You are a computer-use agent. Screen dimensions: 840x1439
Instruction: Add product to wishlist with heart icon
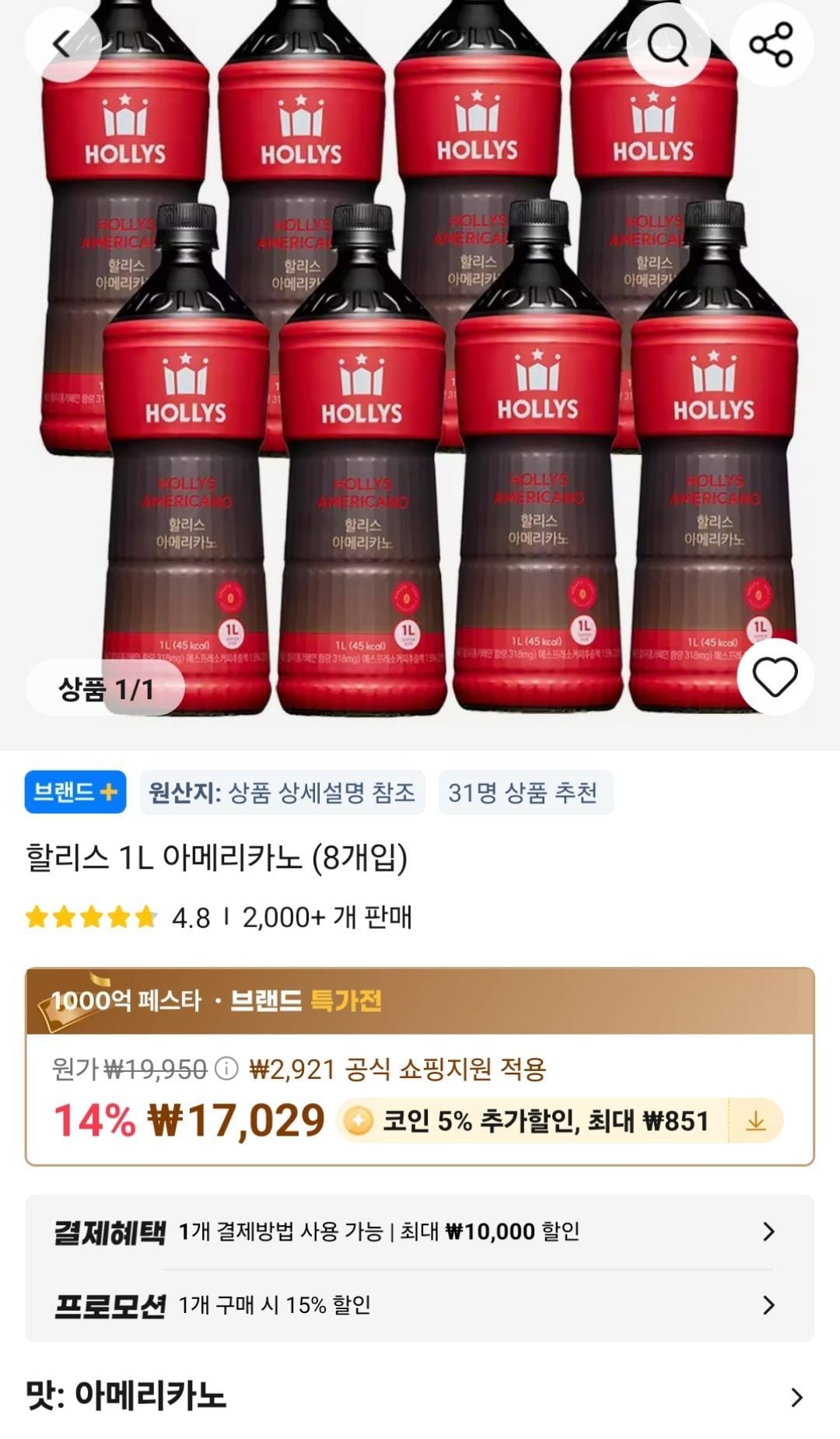point(775,677)
